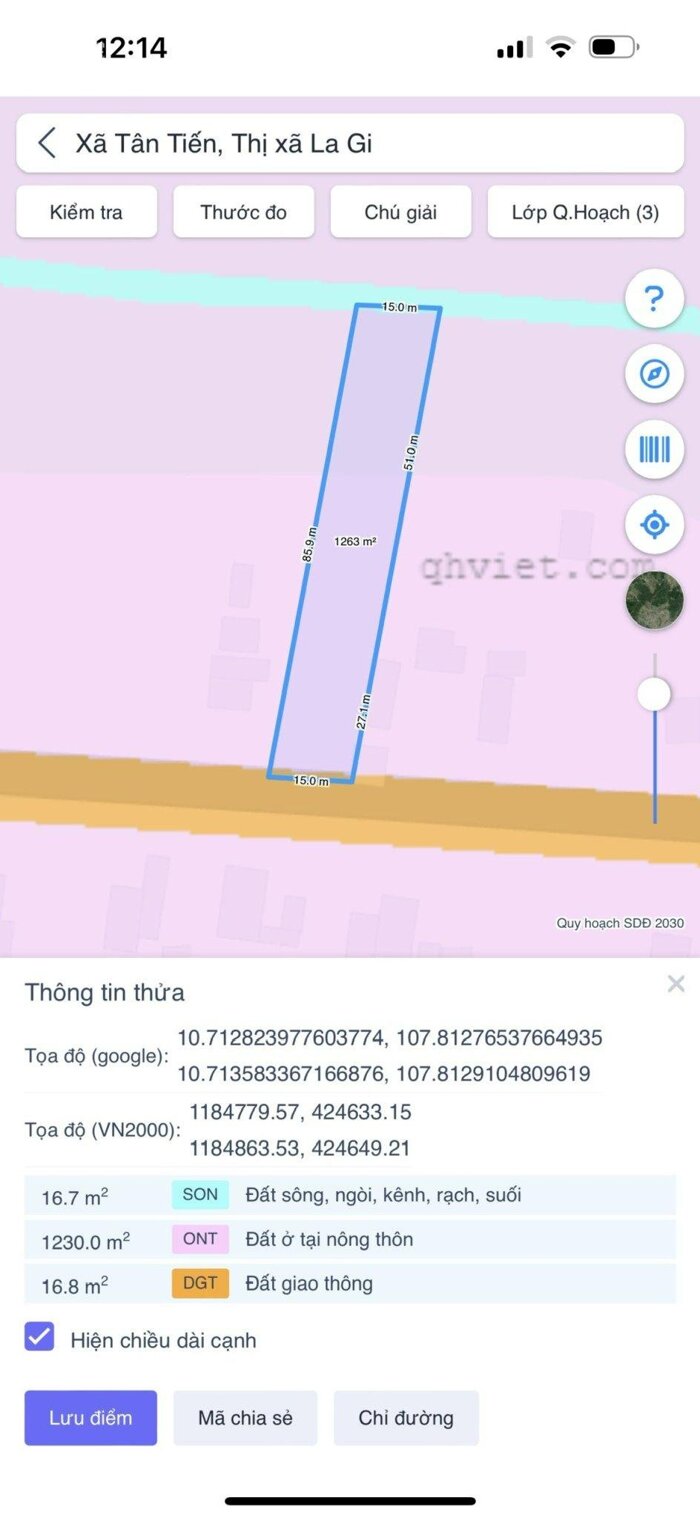
Task: Center map on my location
Action: point(654,524)
